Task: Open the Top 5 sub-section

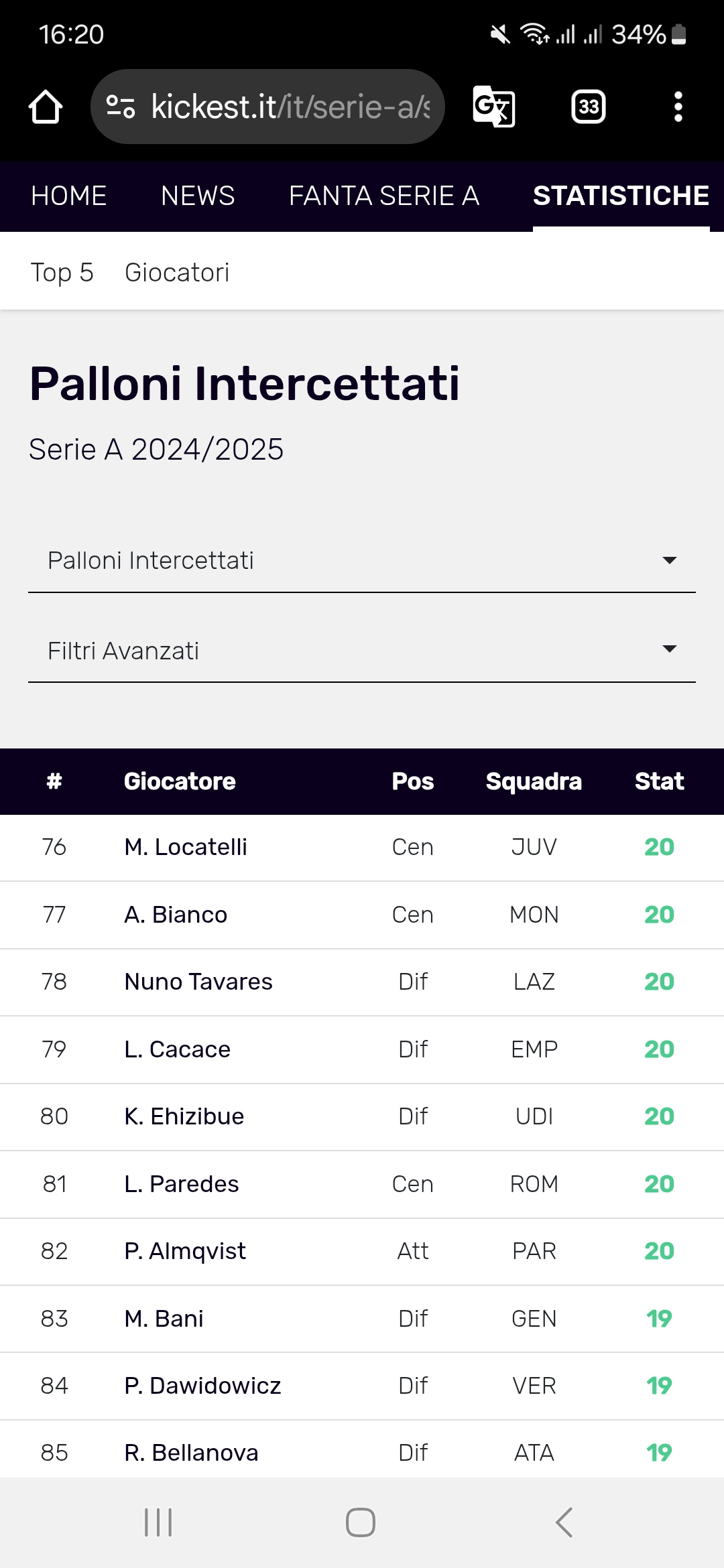Action: click(x=62, y=272)
